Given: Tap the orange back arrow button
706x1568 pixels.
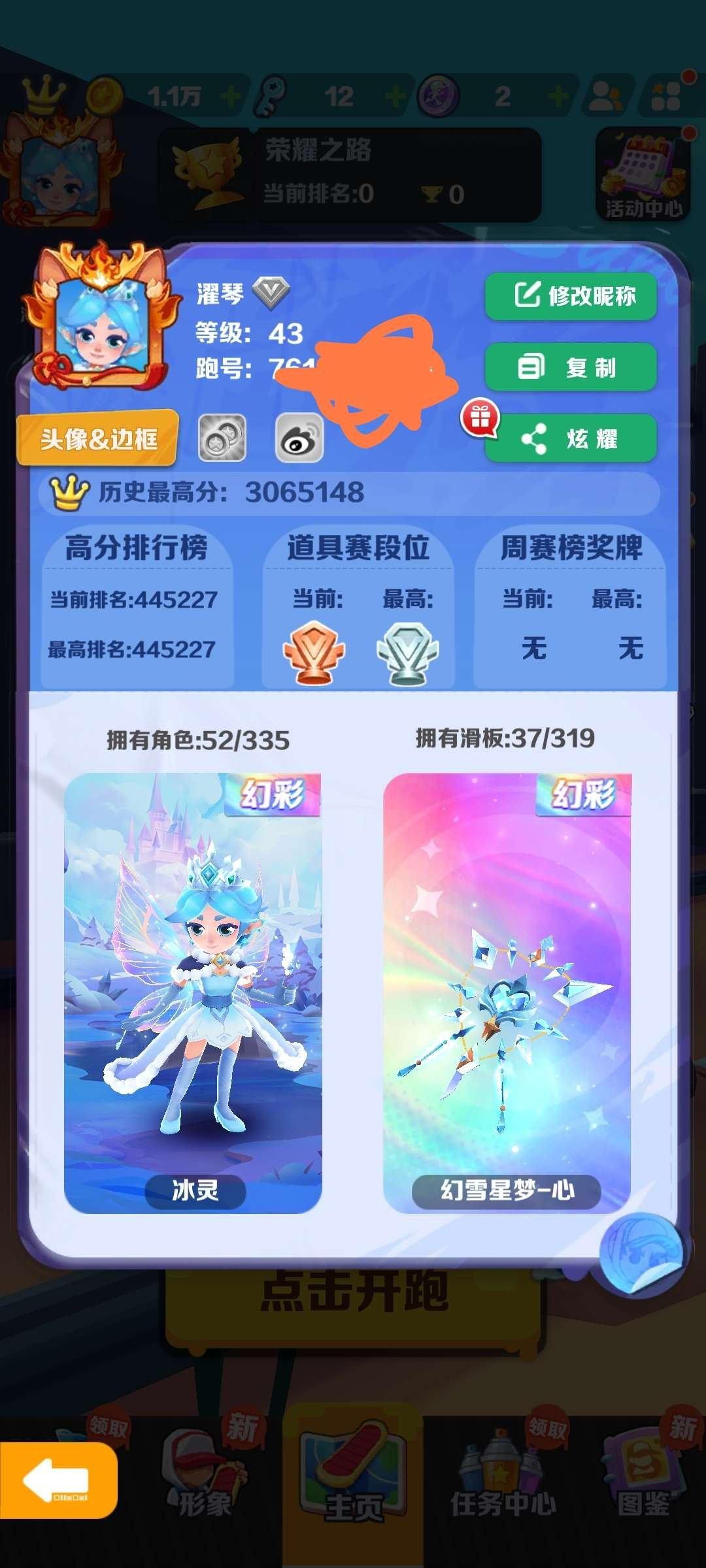Looking at the screenshot, I should tap(58, 1480).
